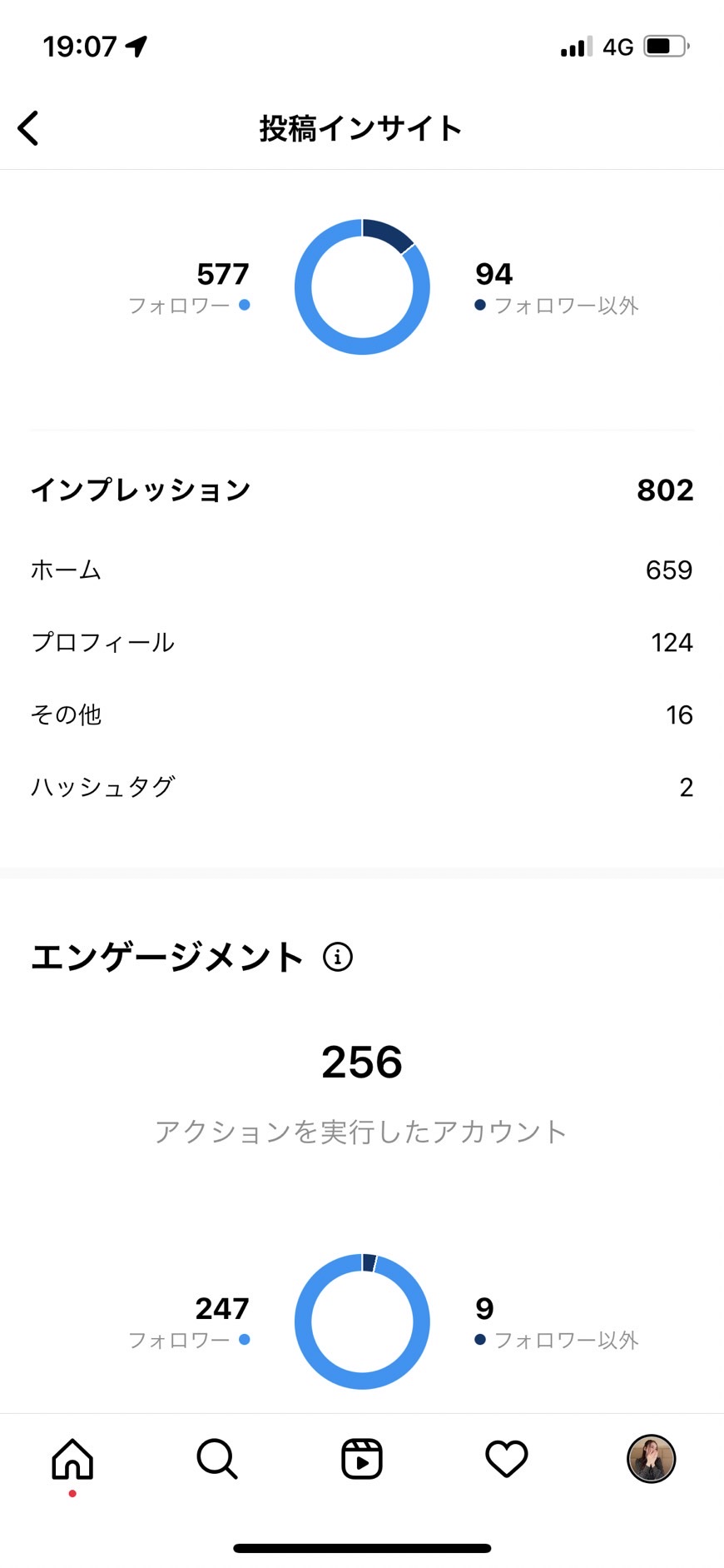Open the profile picture tab
Screen dimensions: 724x1568
pyautogui.click(x=651, y=1459)
